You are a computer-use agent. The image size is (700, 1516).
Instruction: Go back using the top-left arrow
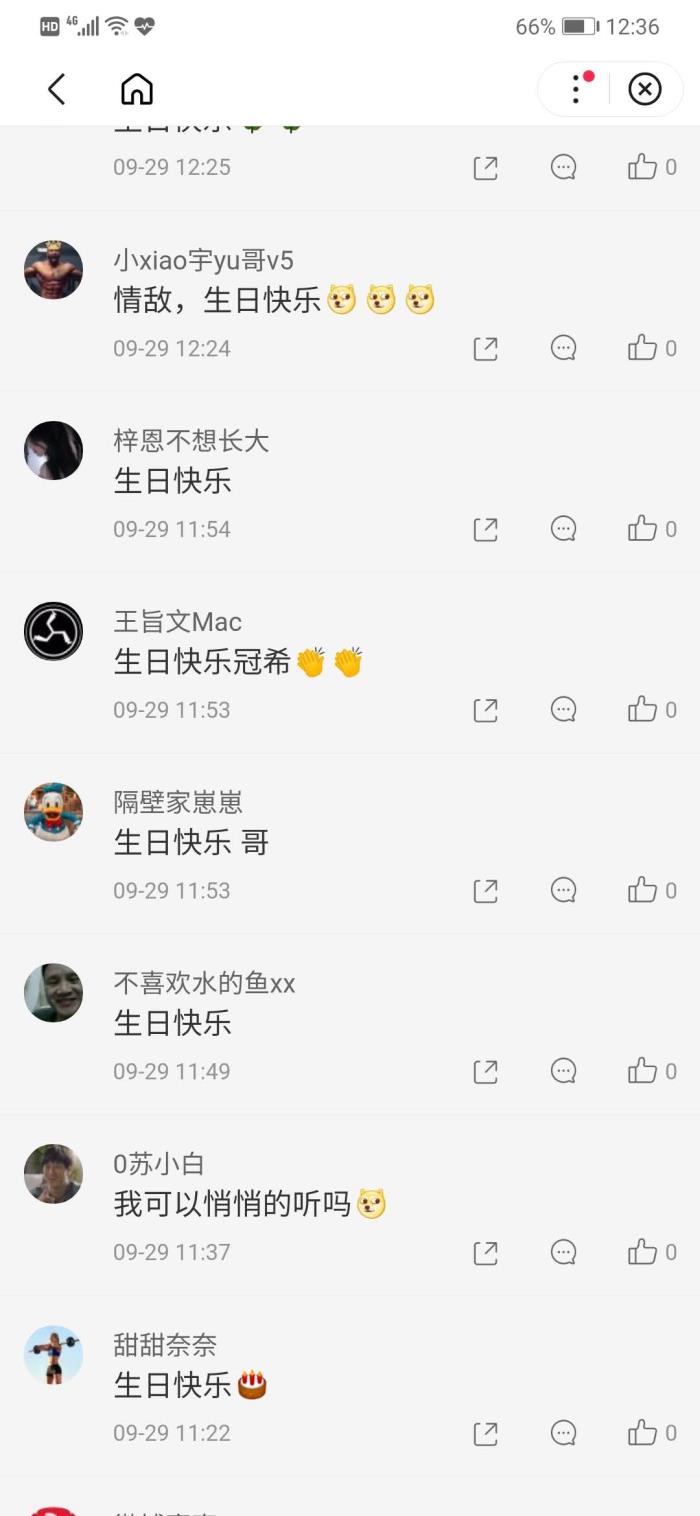click(57, 90)
